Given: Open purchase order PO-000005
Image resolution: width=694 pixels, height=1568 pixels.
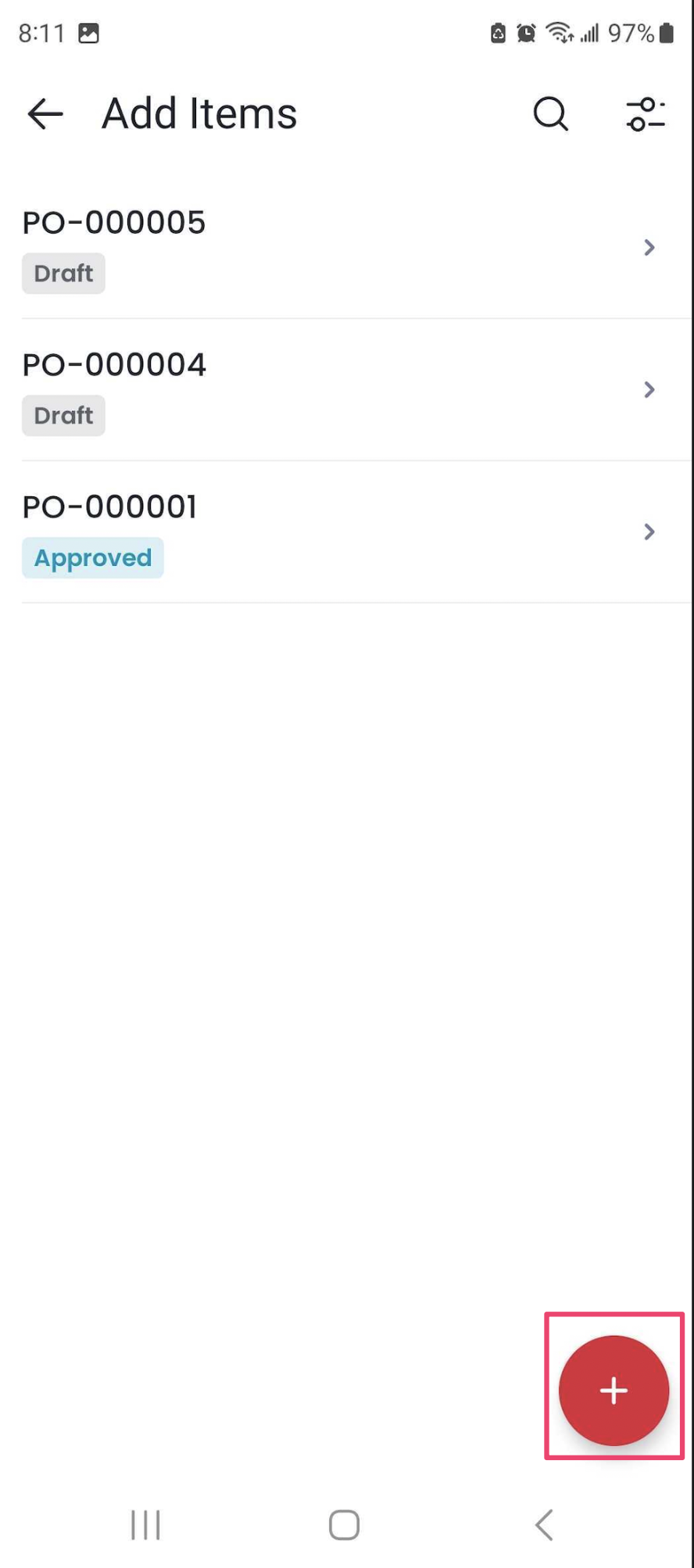Looking at the screenshot, I should [344, 247].
